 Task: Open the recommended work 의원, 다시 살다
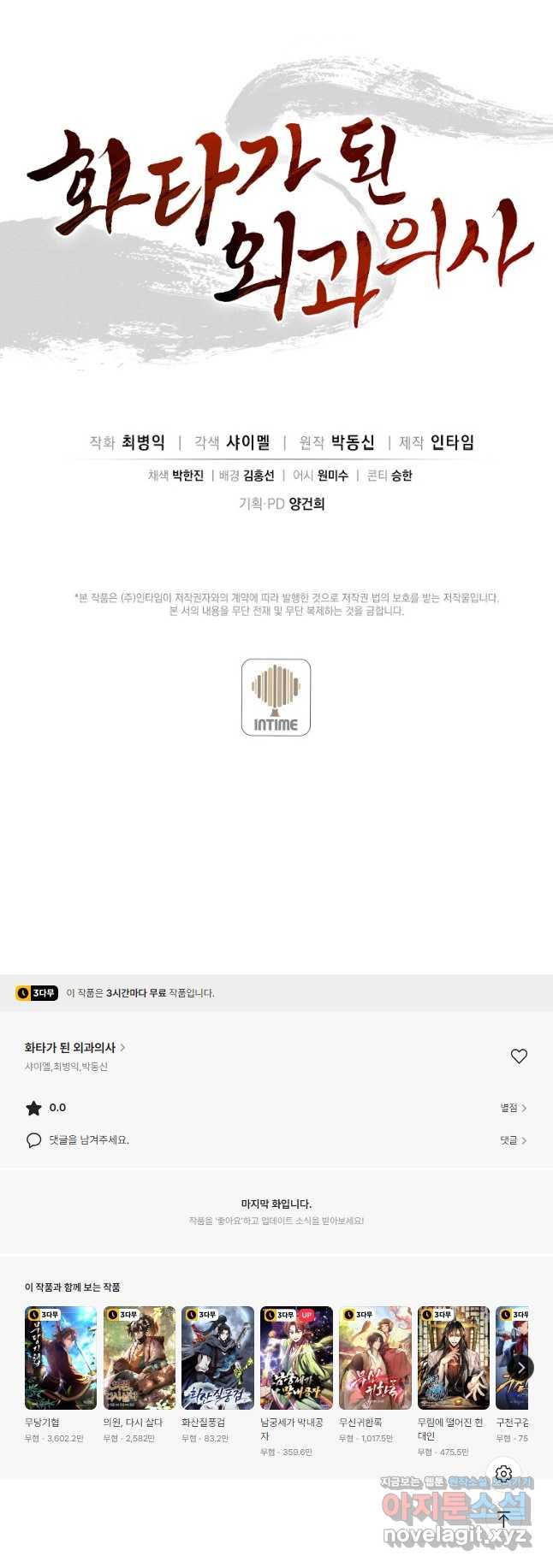pos(139,1358)
